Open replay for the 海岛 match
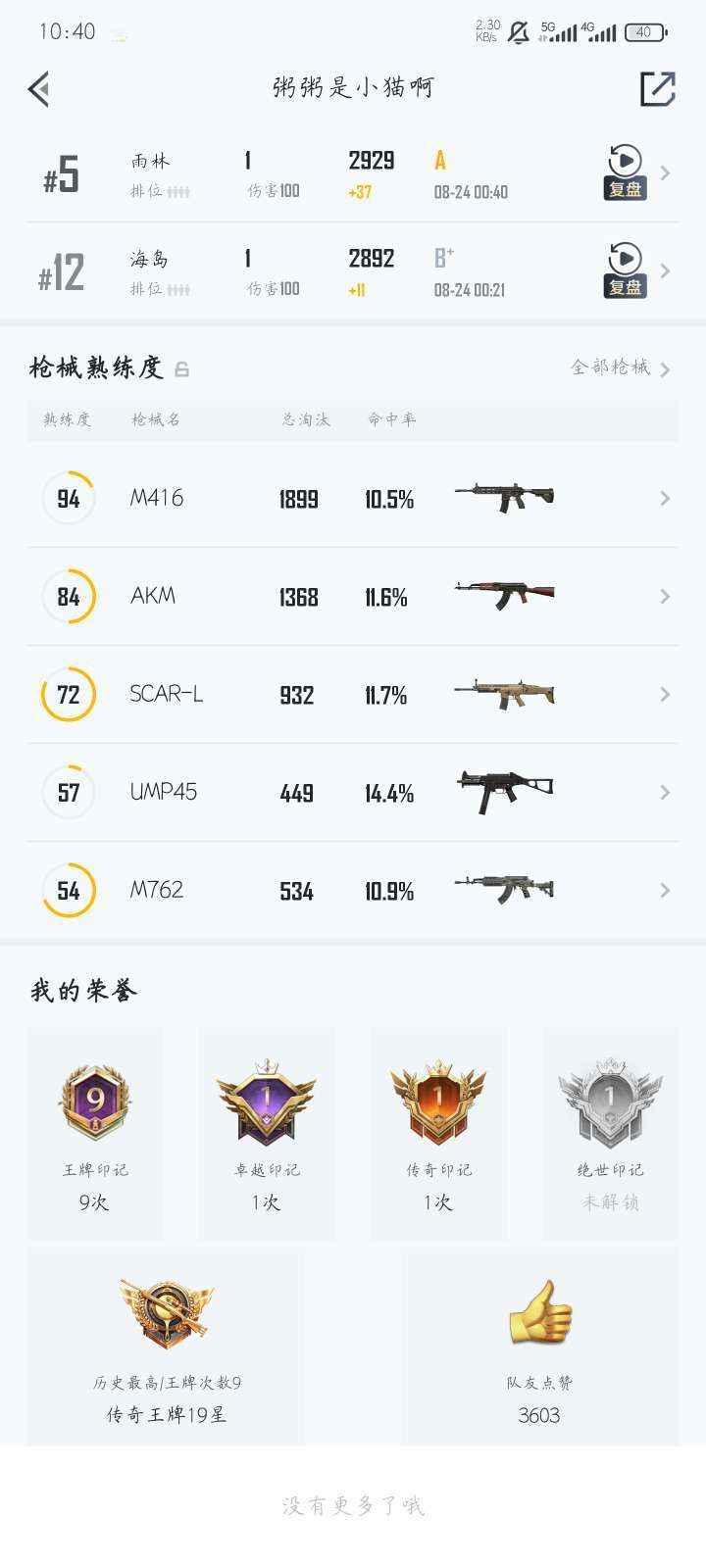 [x=625, y=270]
